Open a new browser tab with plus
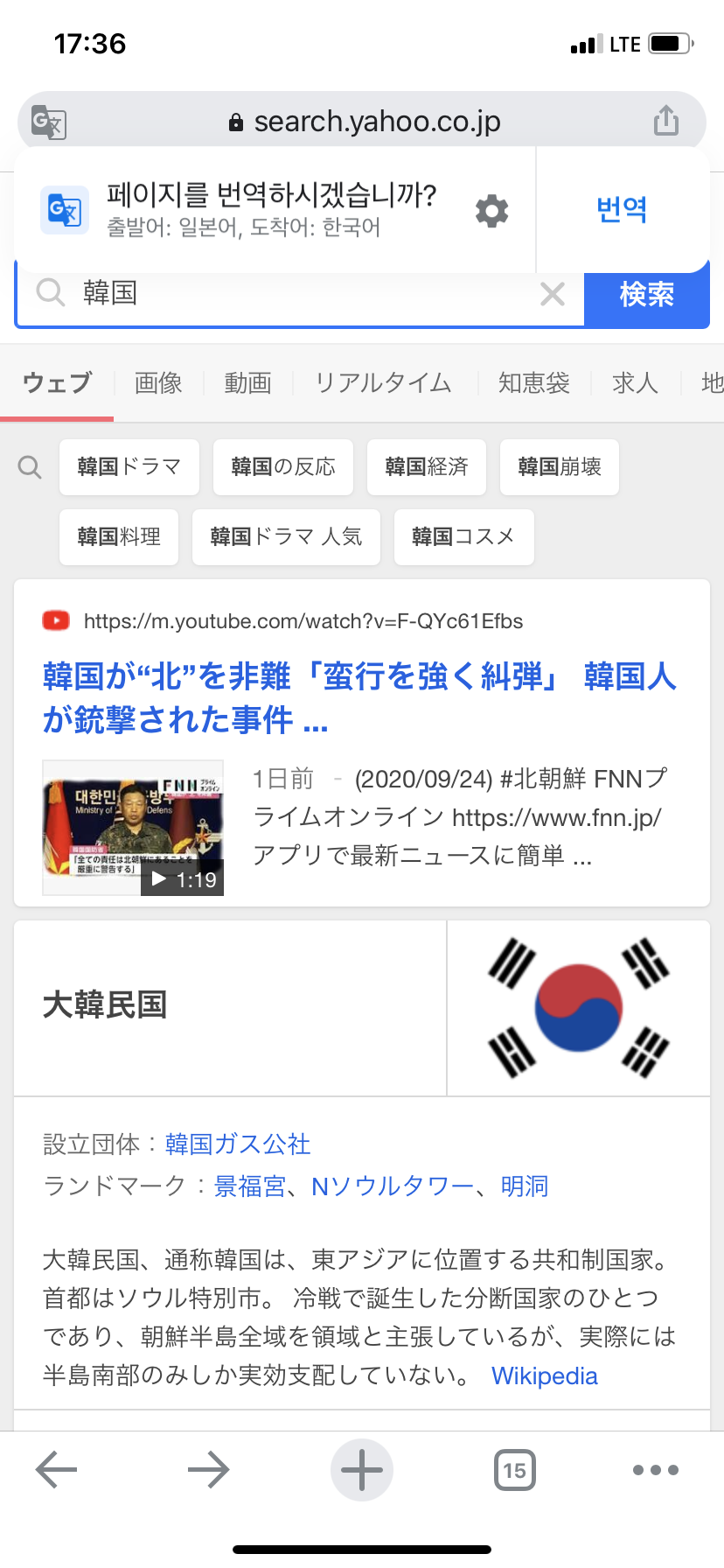Viewport: 724px width, 1568px height. (x=362, y=1470)
